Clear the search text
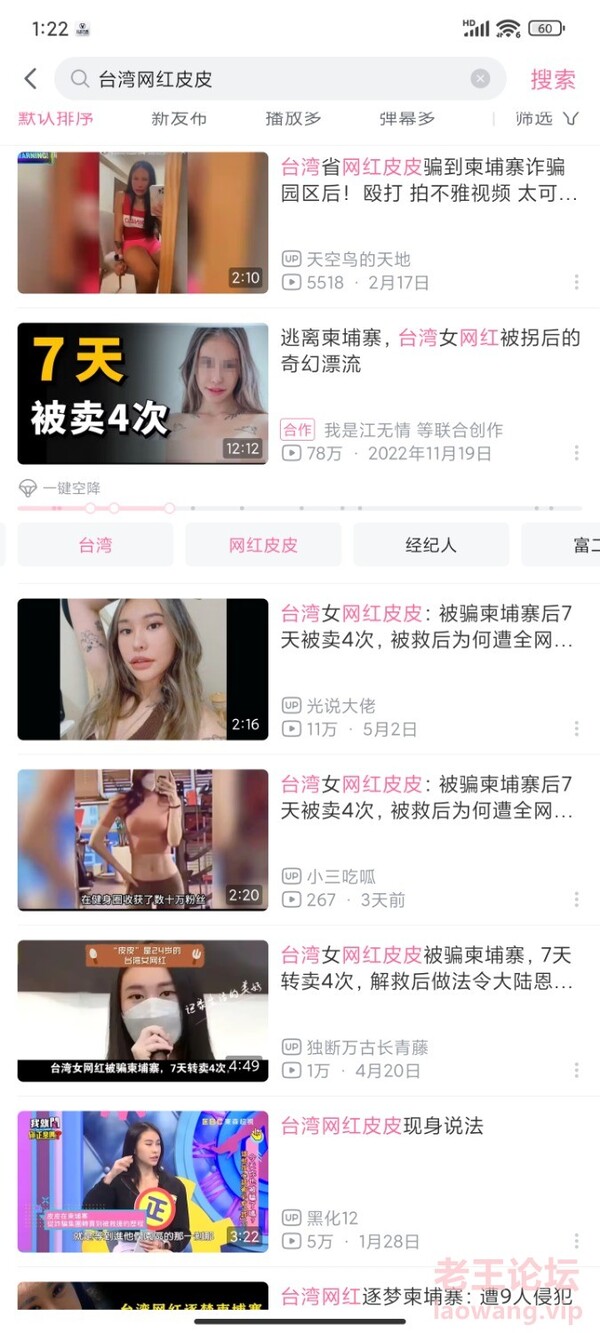Viewport: 600px width, 1333px height. pyautogui.click(x=480, y=79)
